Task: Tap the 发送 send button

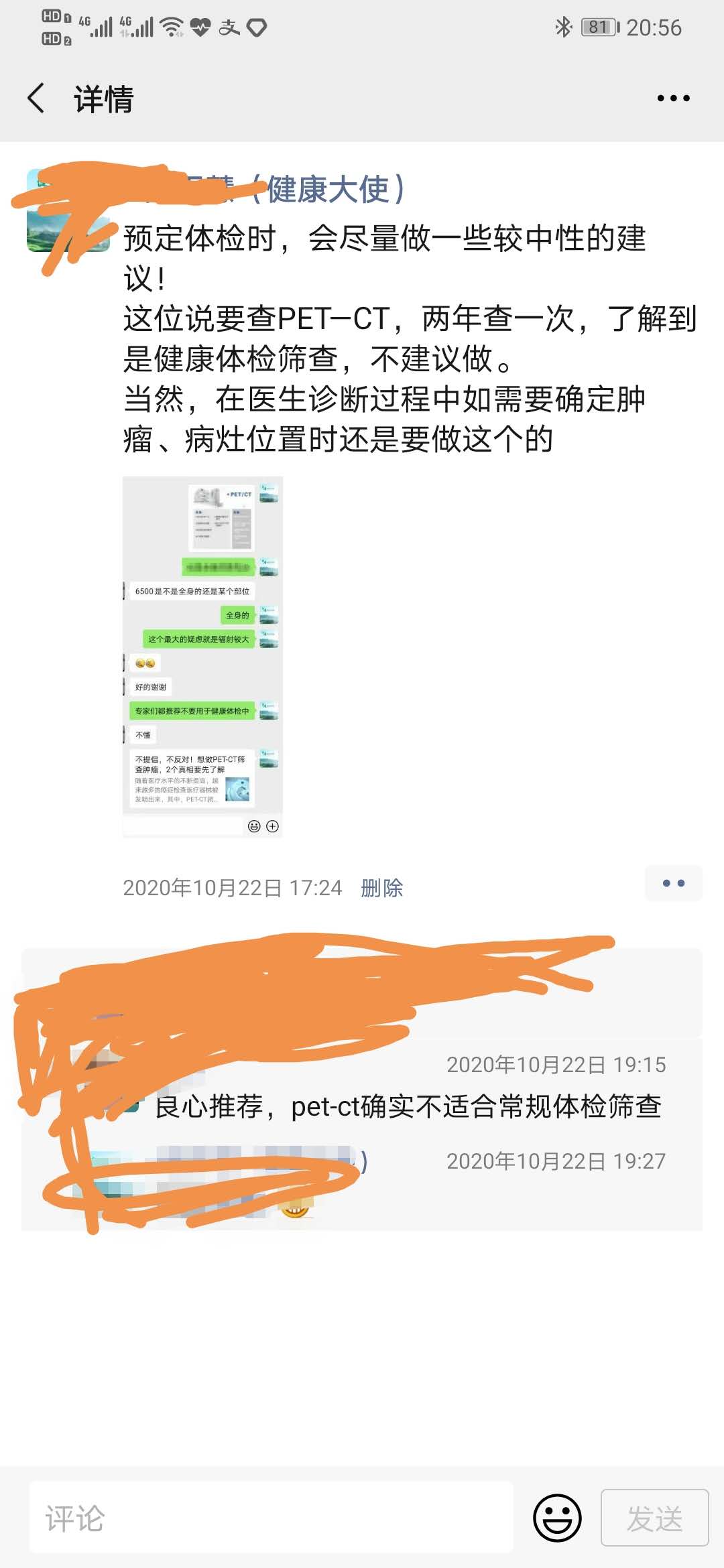Action: (x=654, y=1518)
